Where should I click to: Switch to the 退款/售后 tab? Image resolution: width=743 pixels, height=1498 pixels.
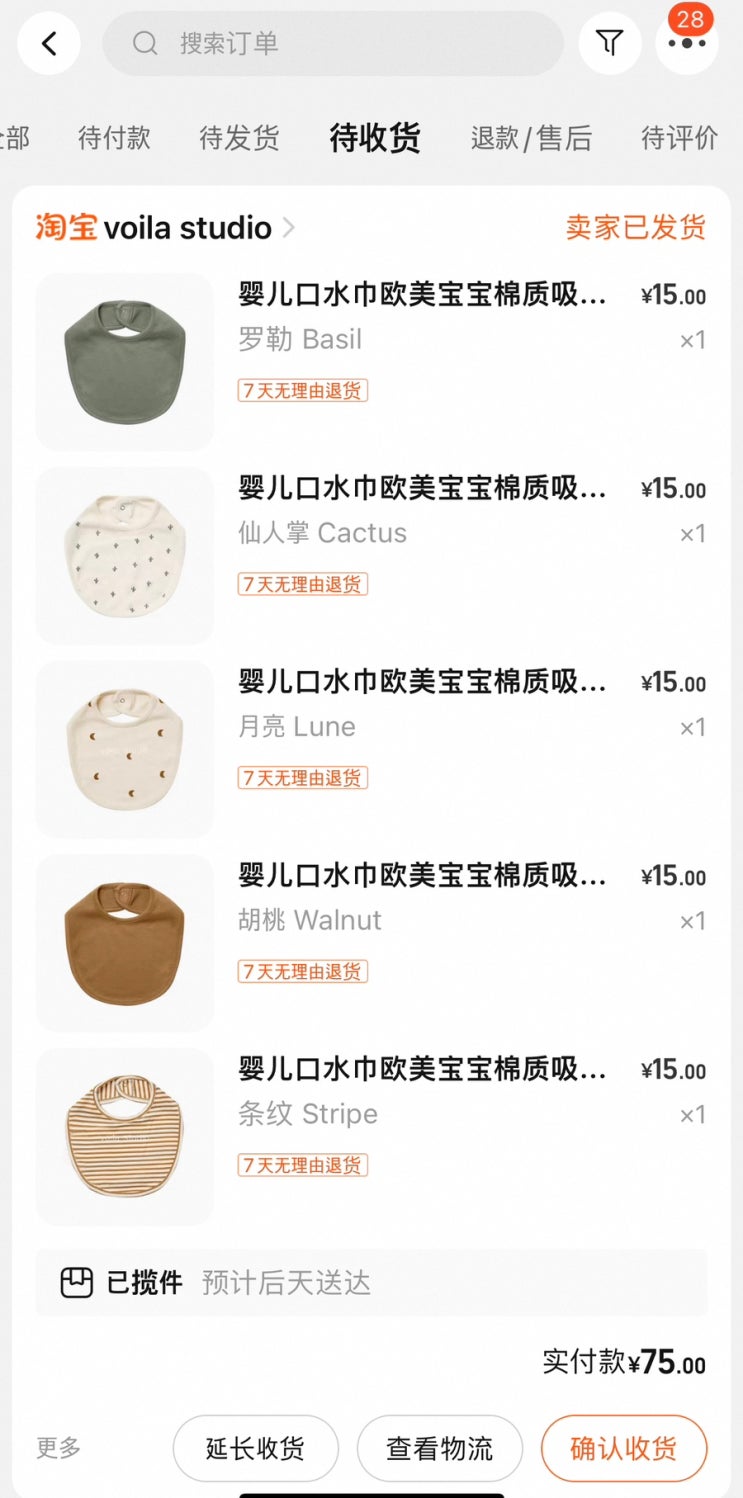tap(531, 138)
